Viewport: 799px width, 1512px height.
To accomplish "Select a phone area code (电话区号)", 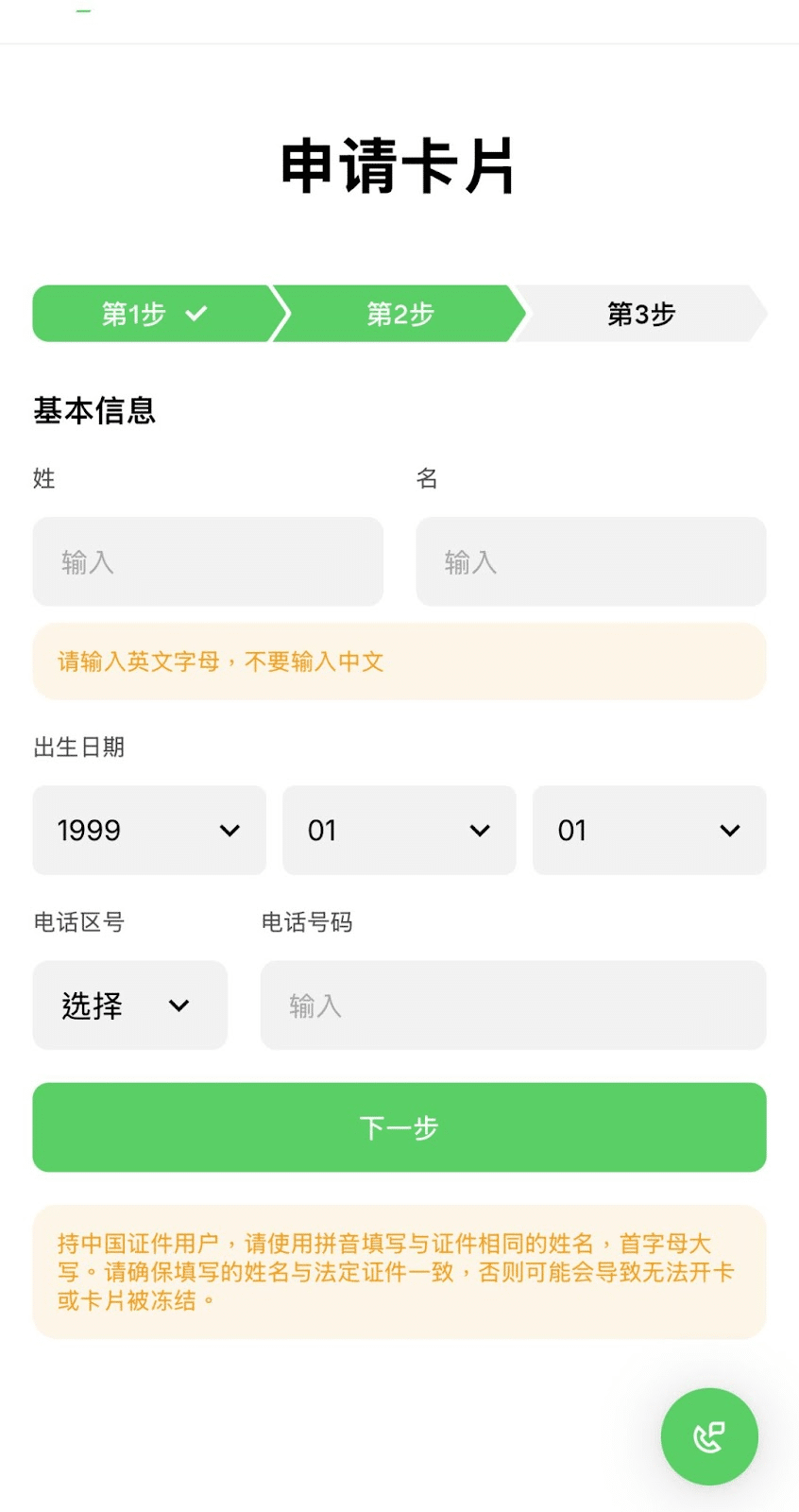I will (130, 1005).
